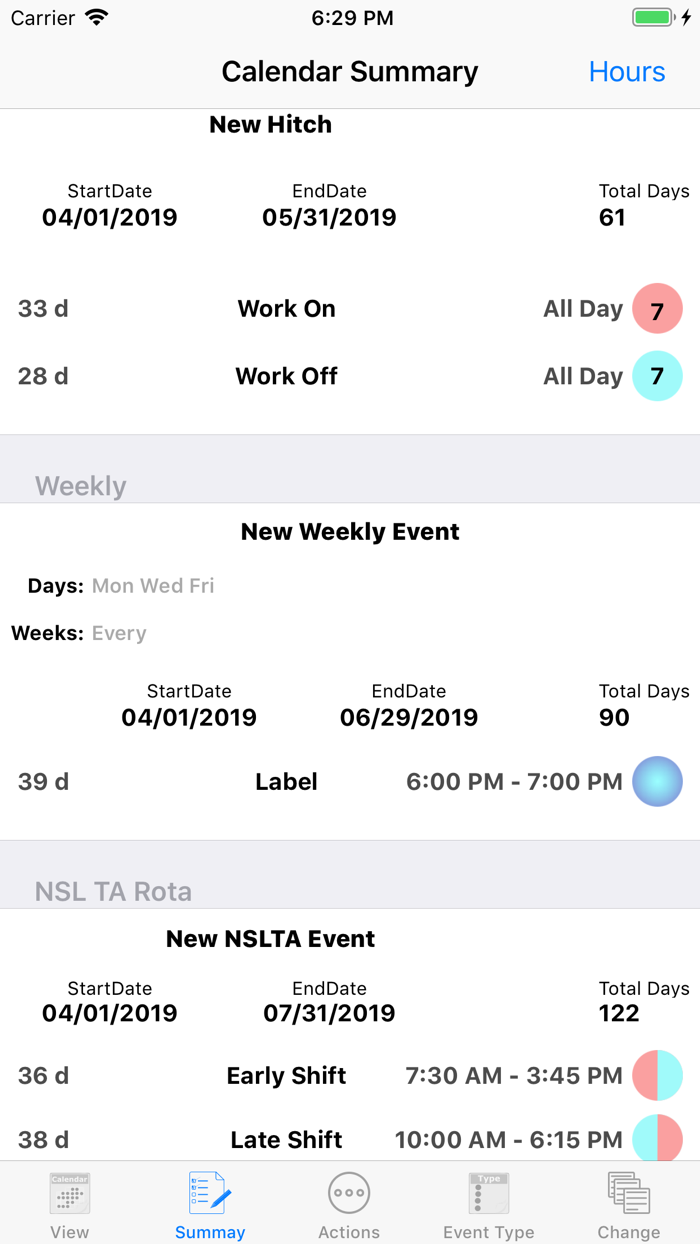
Task: Open the Work On row
Action: click(350, 309)
